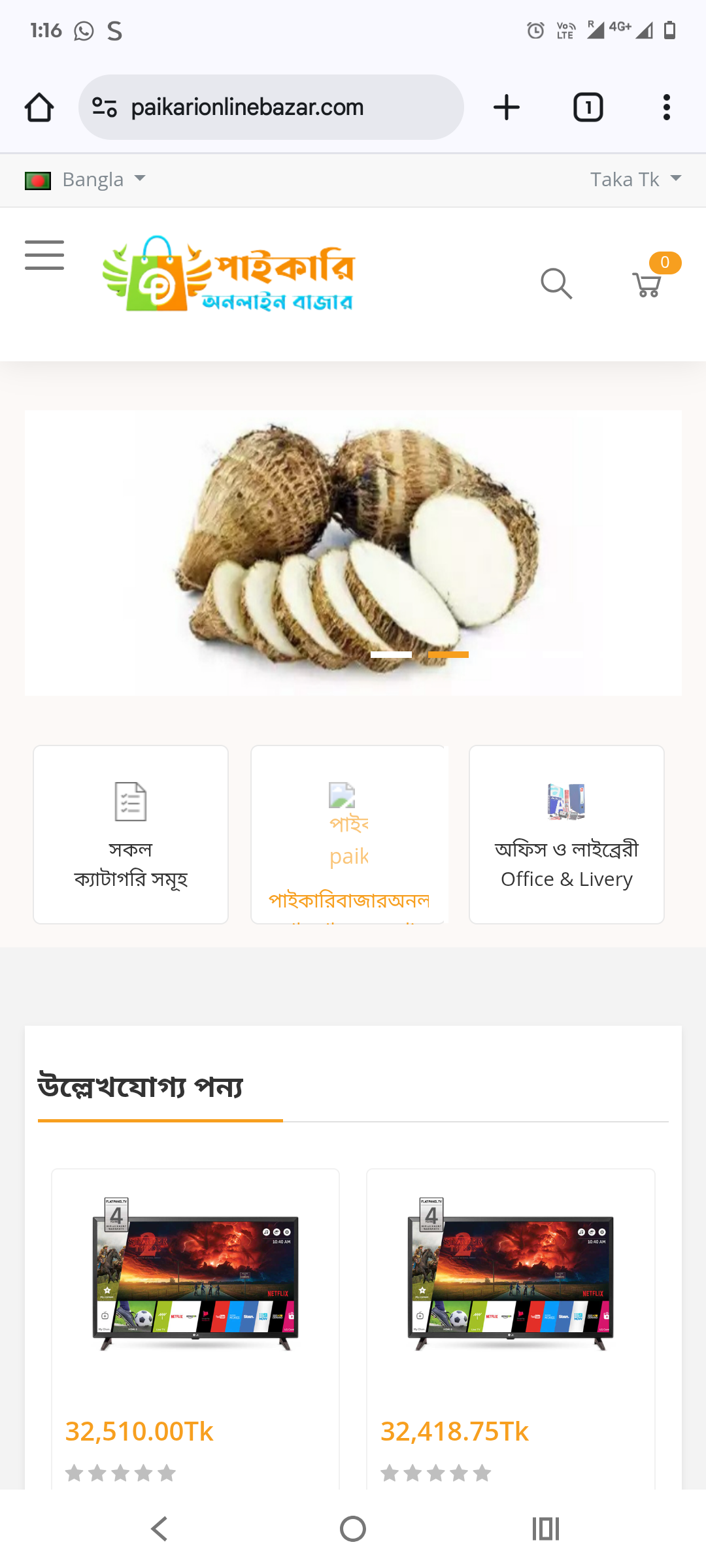Viewport: 706px width, 1568px height.
Task: Open the hamburger drawer menu
Action: pyautogui.click(x=44, y=255)
